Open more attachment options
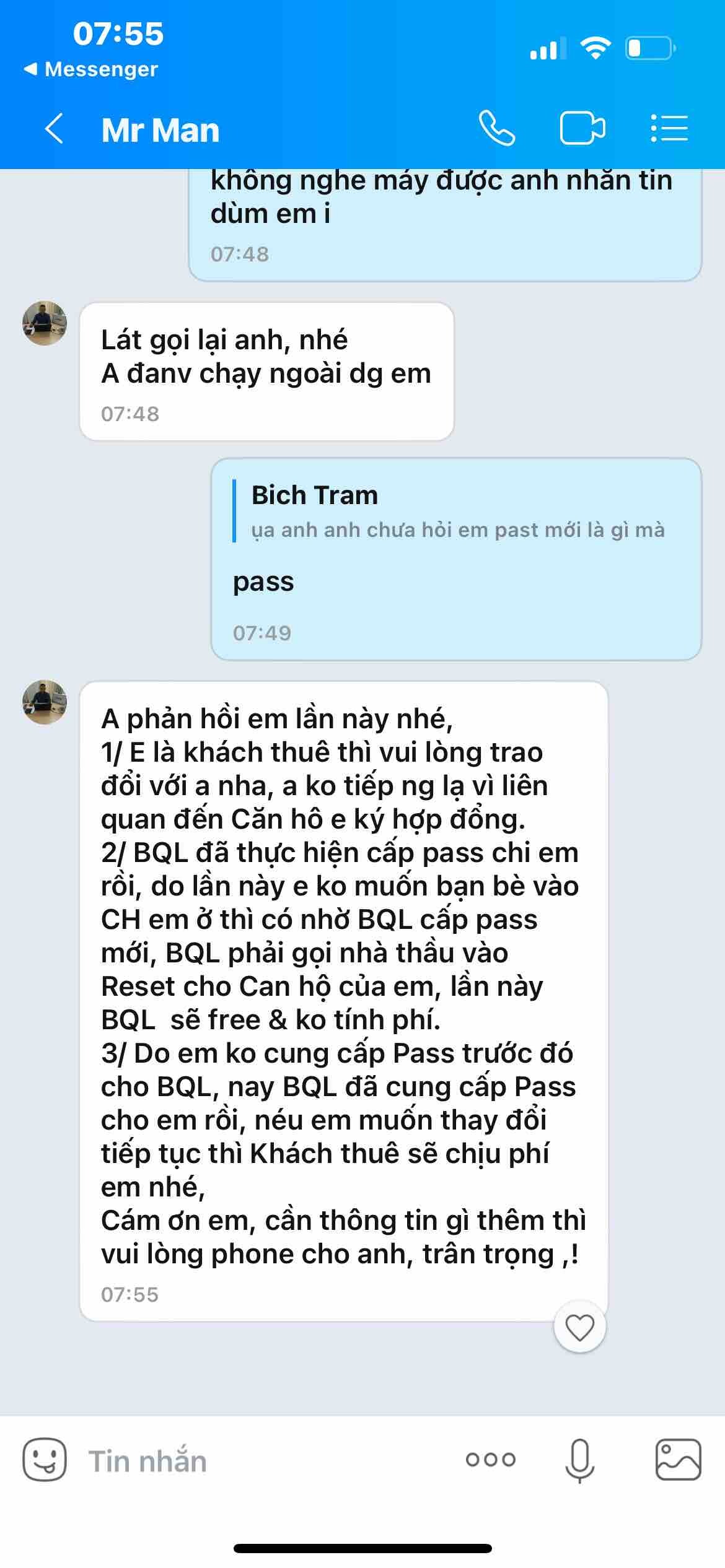This screenshot has width=725, height=1568. [x=490, y=1460]
